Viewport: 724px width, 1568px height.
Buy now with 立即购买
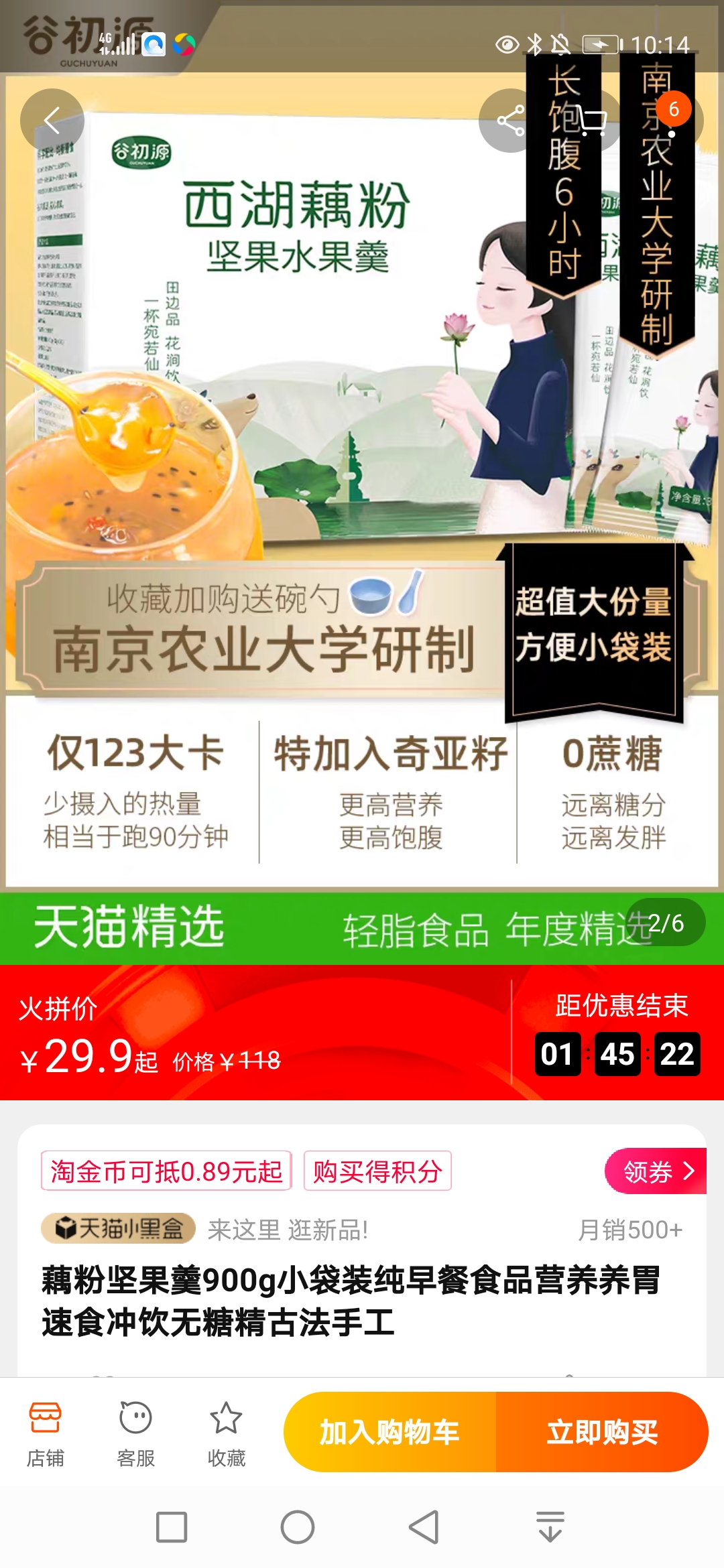coord(602,1432)
